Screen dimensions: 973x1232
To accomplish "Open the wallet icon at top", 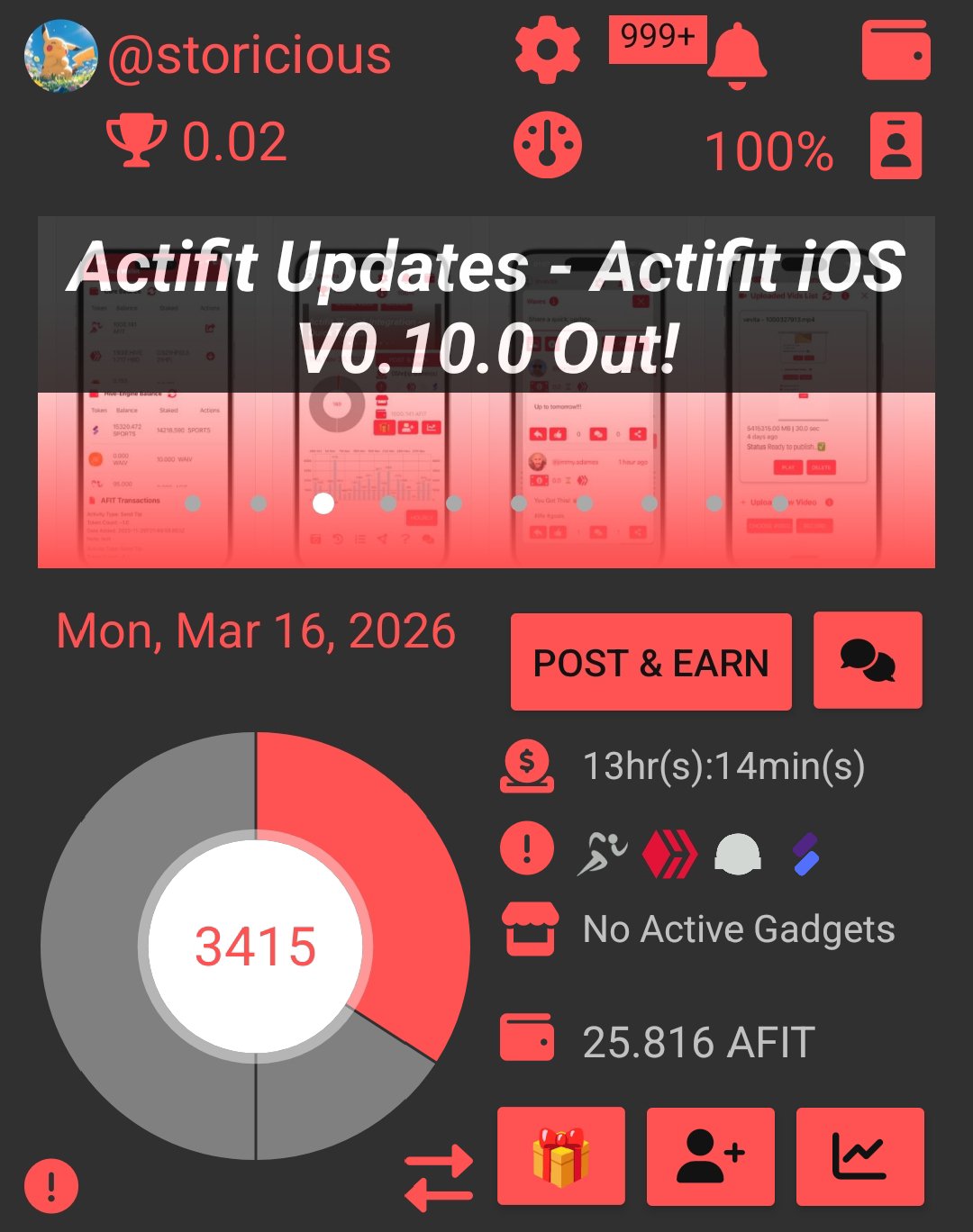I will coord(896,51).
